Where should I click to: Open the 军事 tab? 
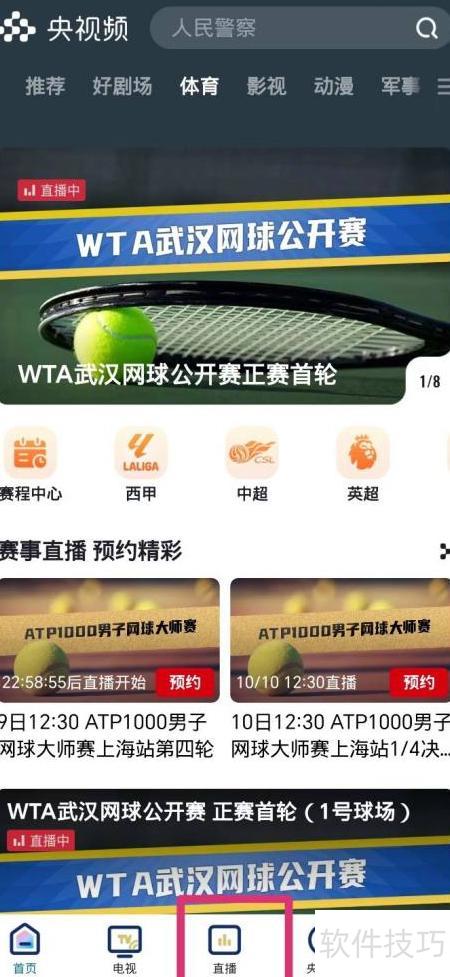[400, 86]
